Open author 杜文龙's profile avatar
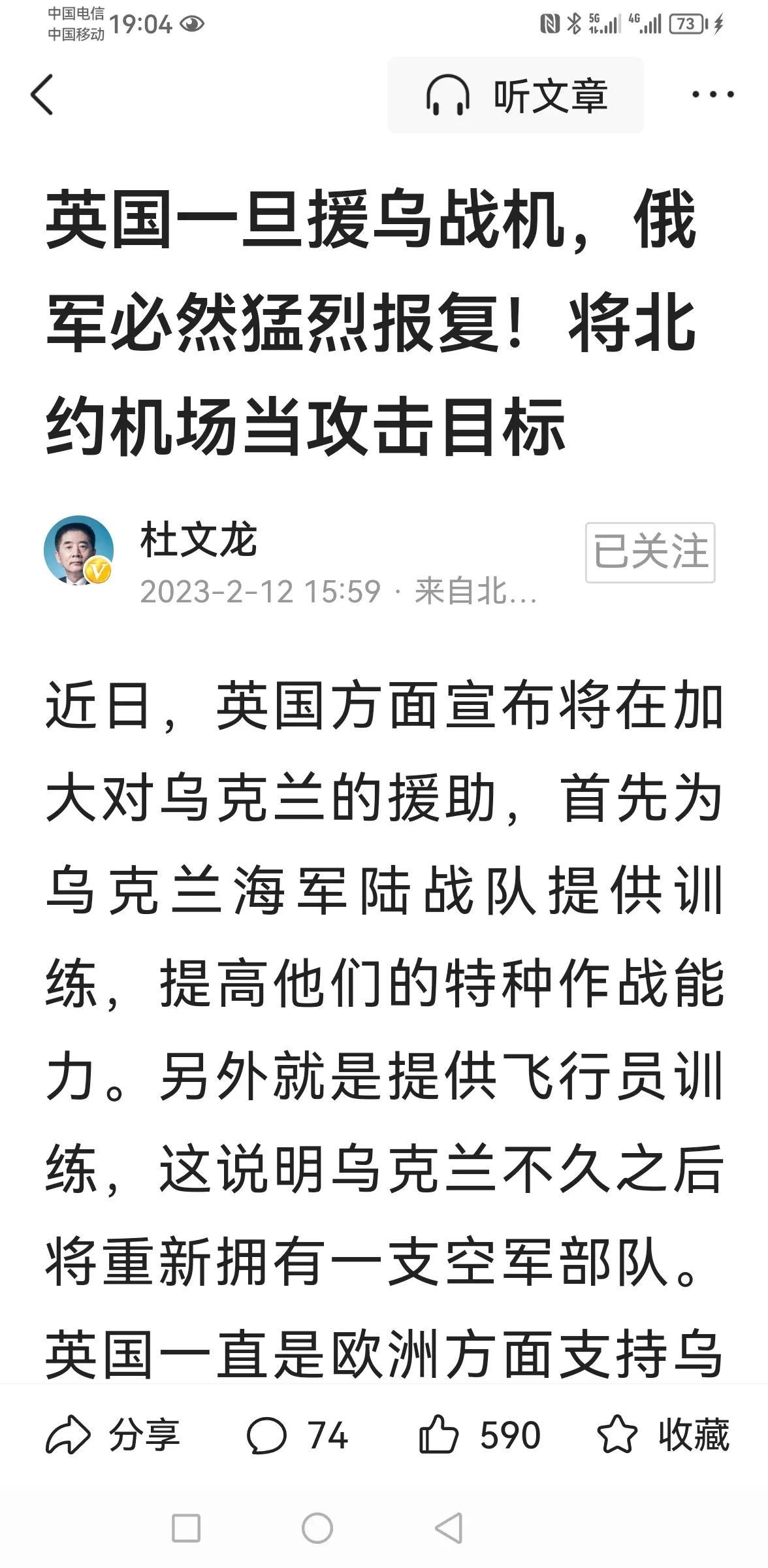The height and width of the screenshot is (1568, 768). point(78,550)
